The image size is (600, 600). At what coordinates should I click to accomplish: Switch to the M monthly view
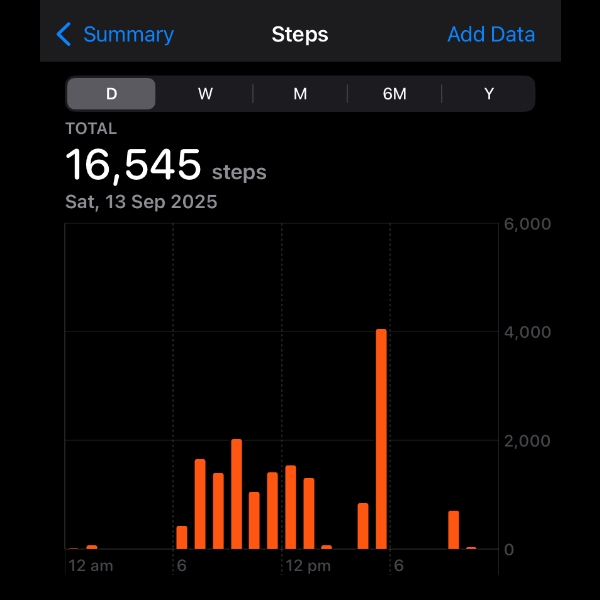[300, 94]
